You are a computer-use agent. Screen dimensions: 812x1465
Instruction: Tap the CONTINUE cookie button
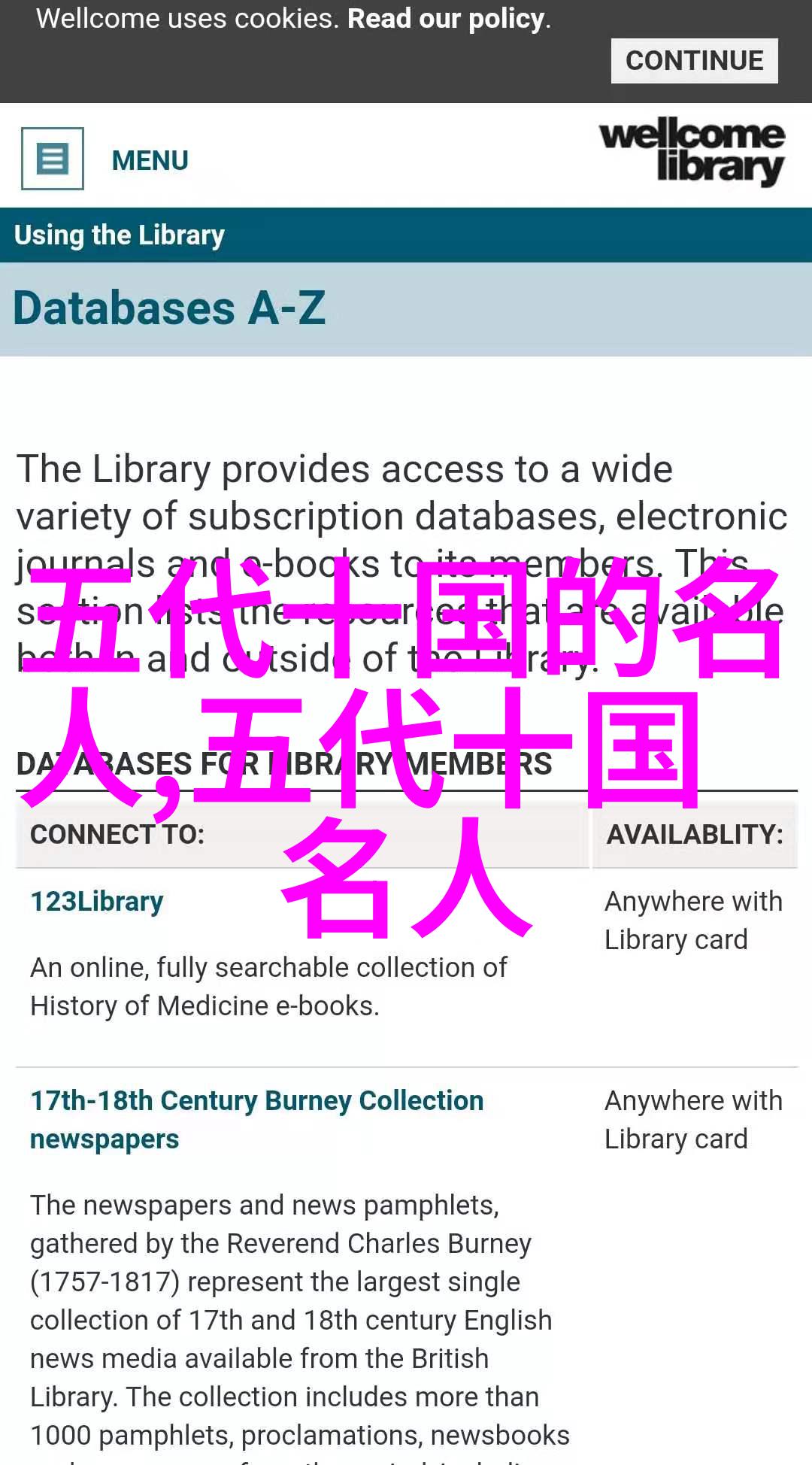693,61
